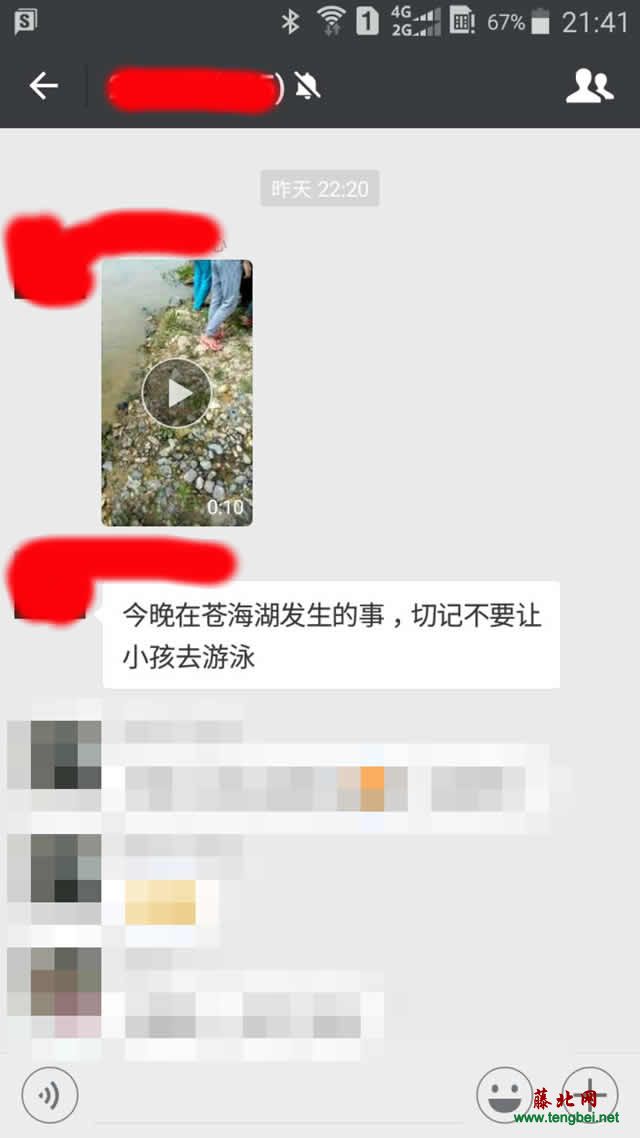Go back from this group chat

coord(43,87)
